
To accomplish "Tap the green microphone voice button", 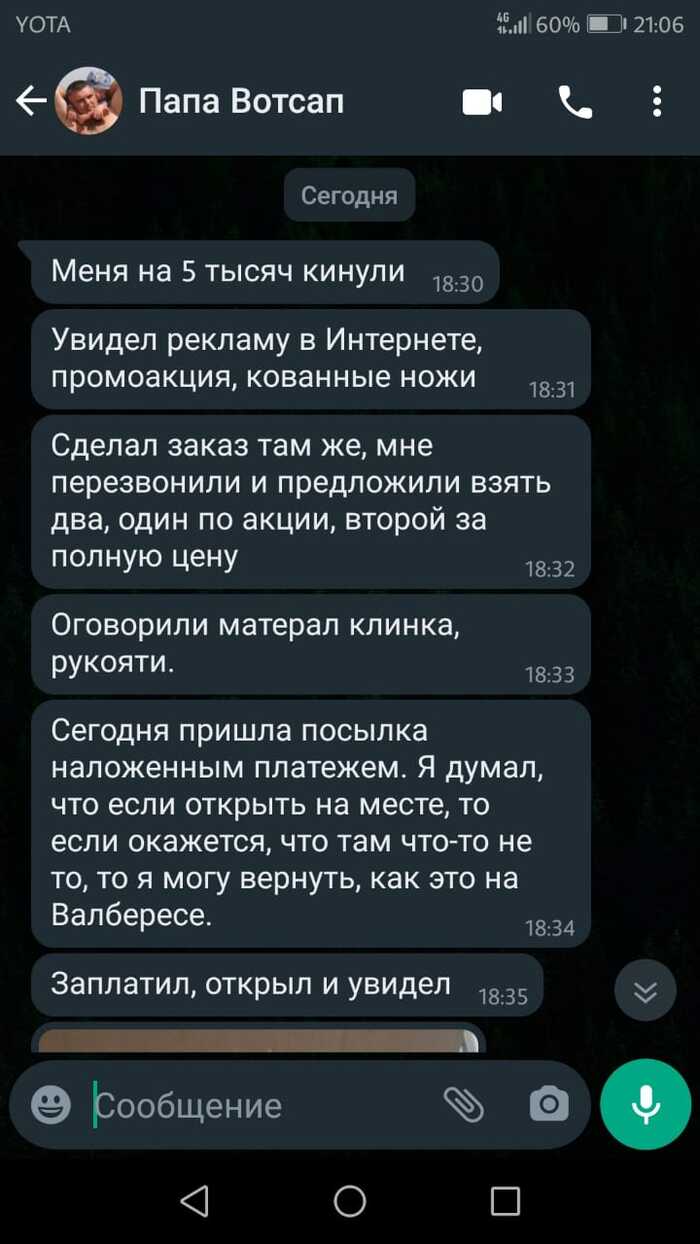I will (x=645, y=1104).
